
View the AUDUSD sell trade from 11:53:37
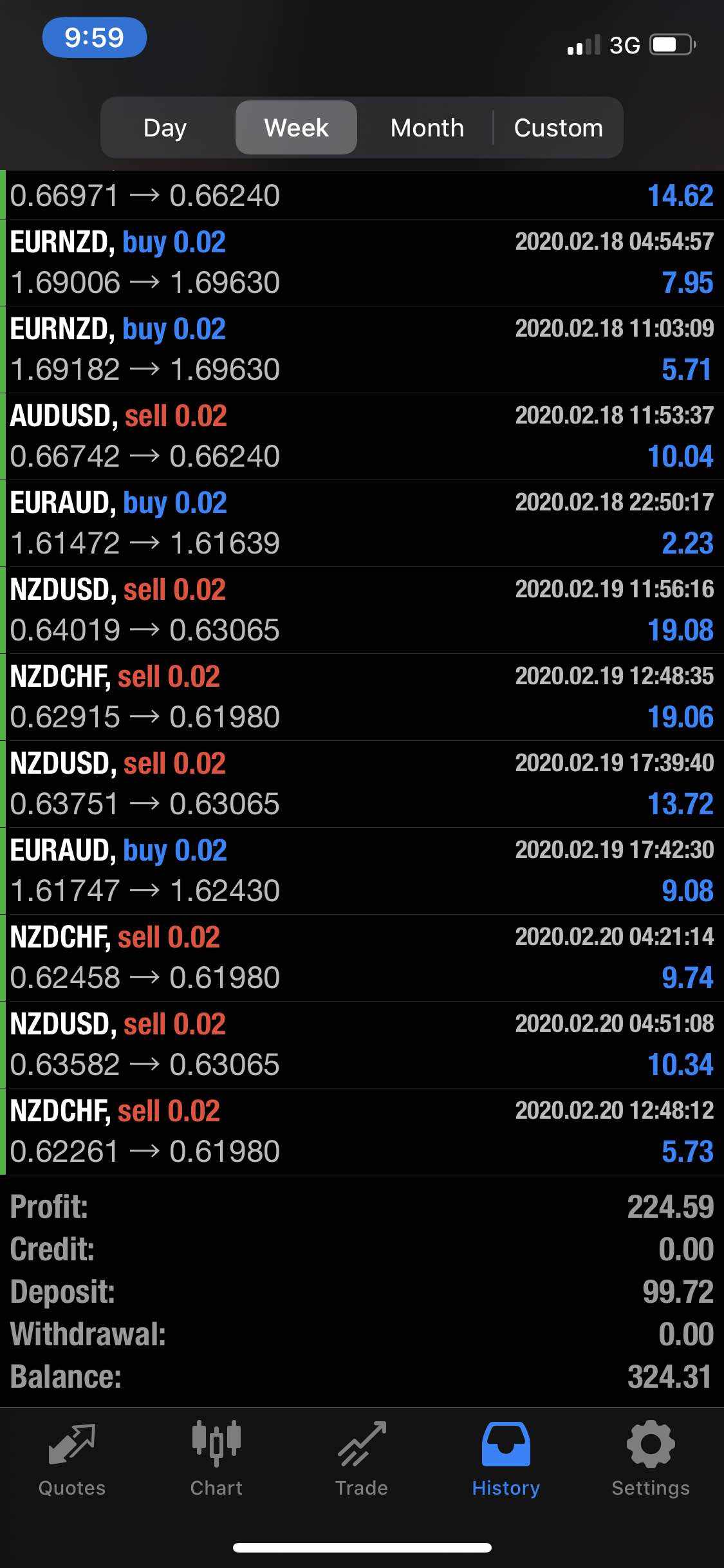click(x=362, y=436)
